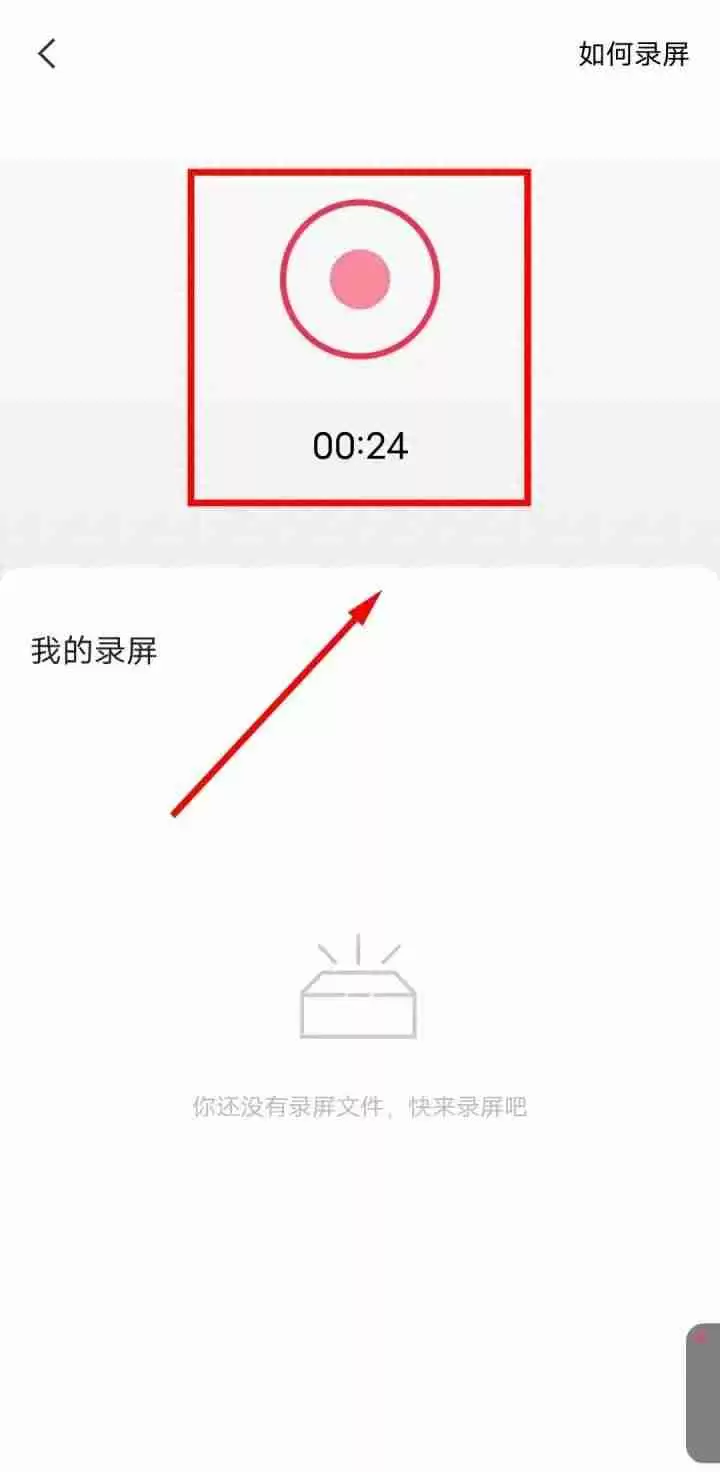Tap the center of the record control area
The width and height of the screenshot is (720, 1472).
pos(358,280)
